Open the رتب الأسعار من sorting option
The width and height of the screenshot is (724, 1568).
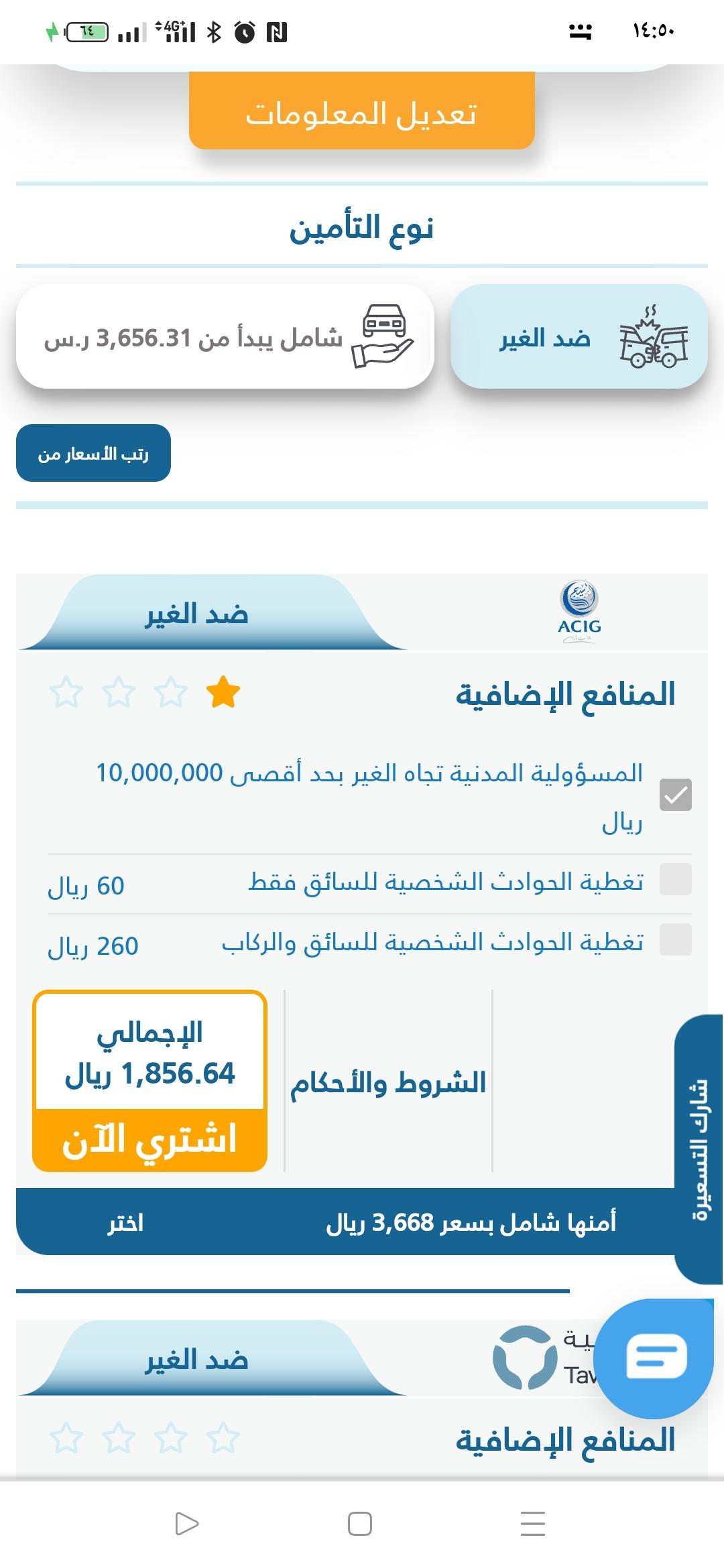tap(93, 453)
